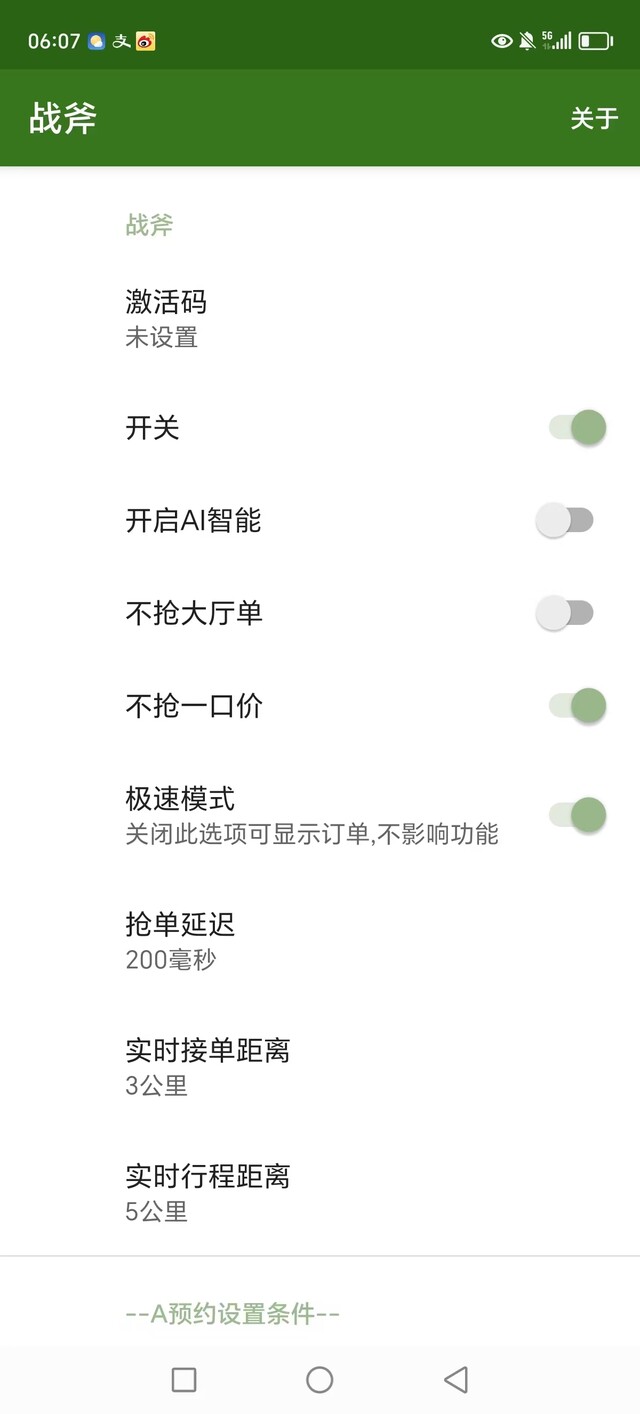
Task: Tap the system back button
Action: coord(456,1380)
